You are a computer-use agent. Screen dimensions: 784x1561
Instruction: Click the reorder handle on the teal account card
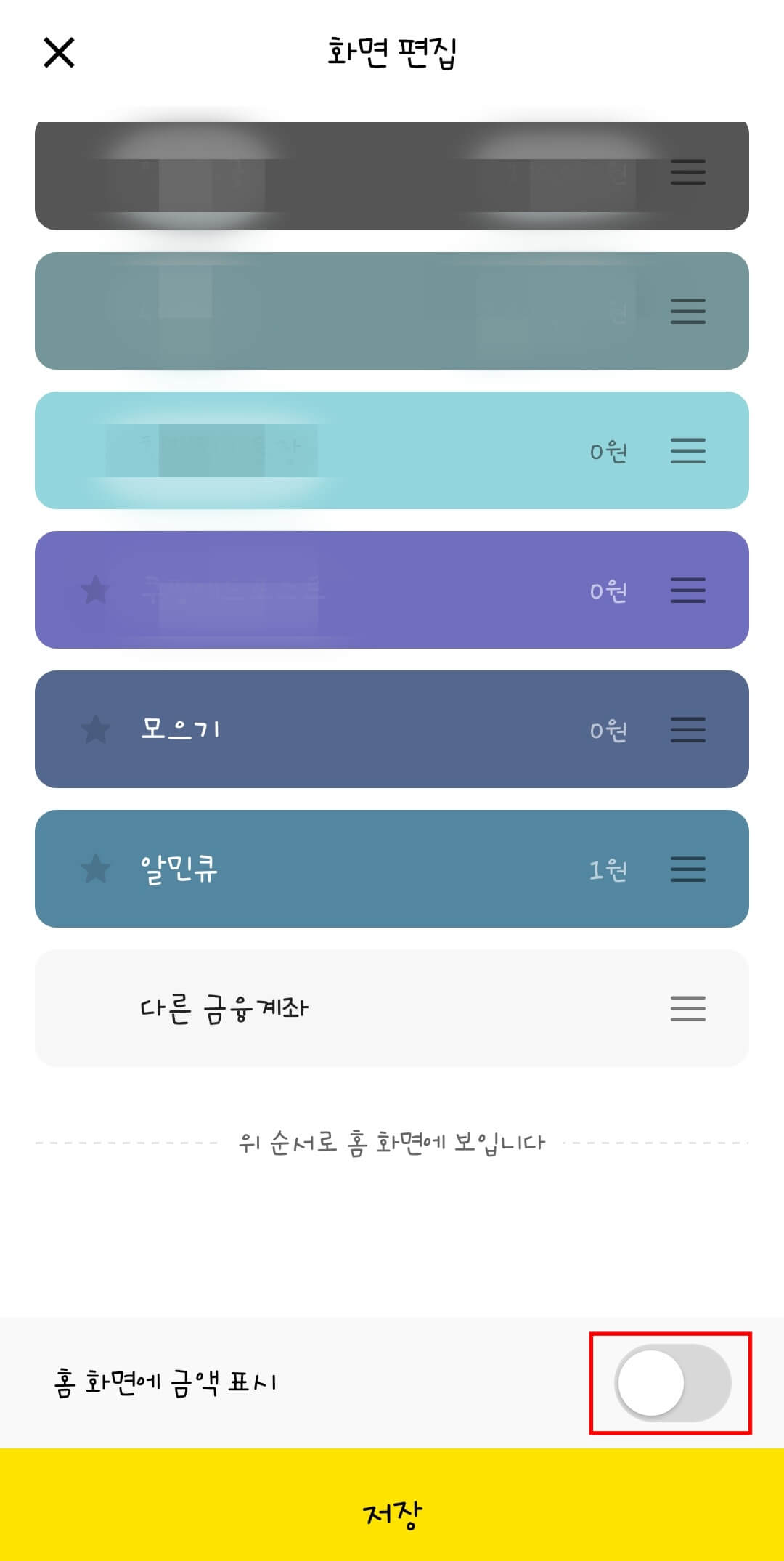click(x=687, y=311)
